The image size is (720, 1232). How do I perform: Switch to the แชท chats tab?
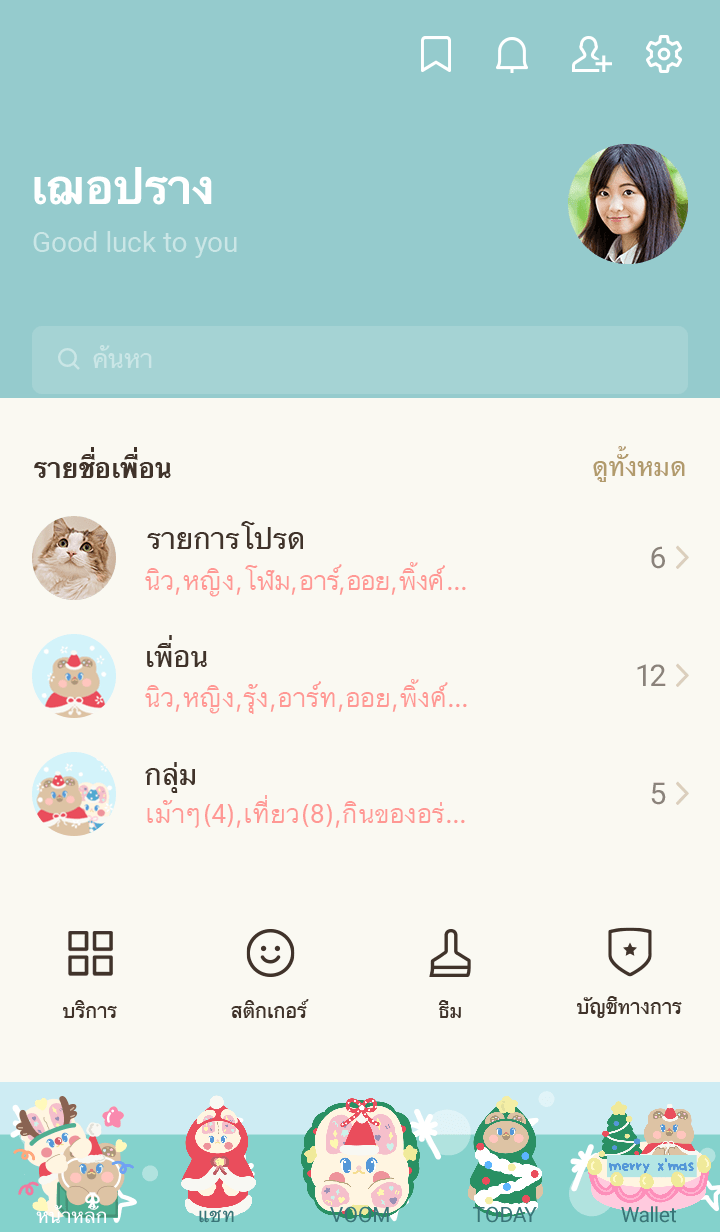pyautogui.click(x=217, y=1162)
